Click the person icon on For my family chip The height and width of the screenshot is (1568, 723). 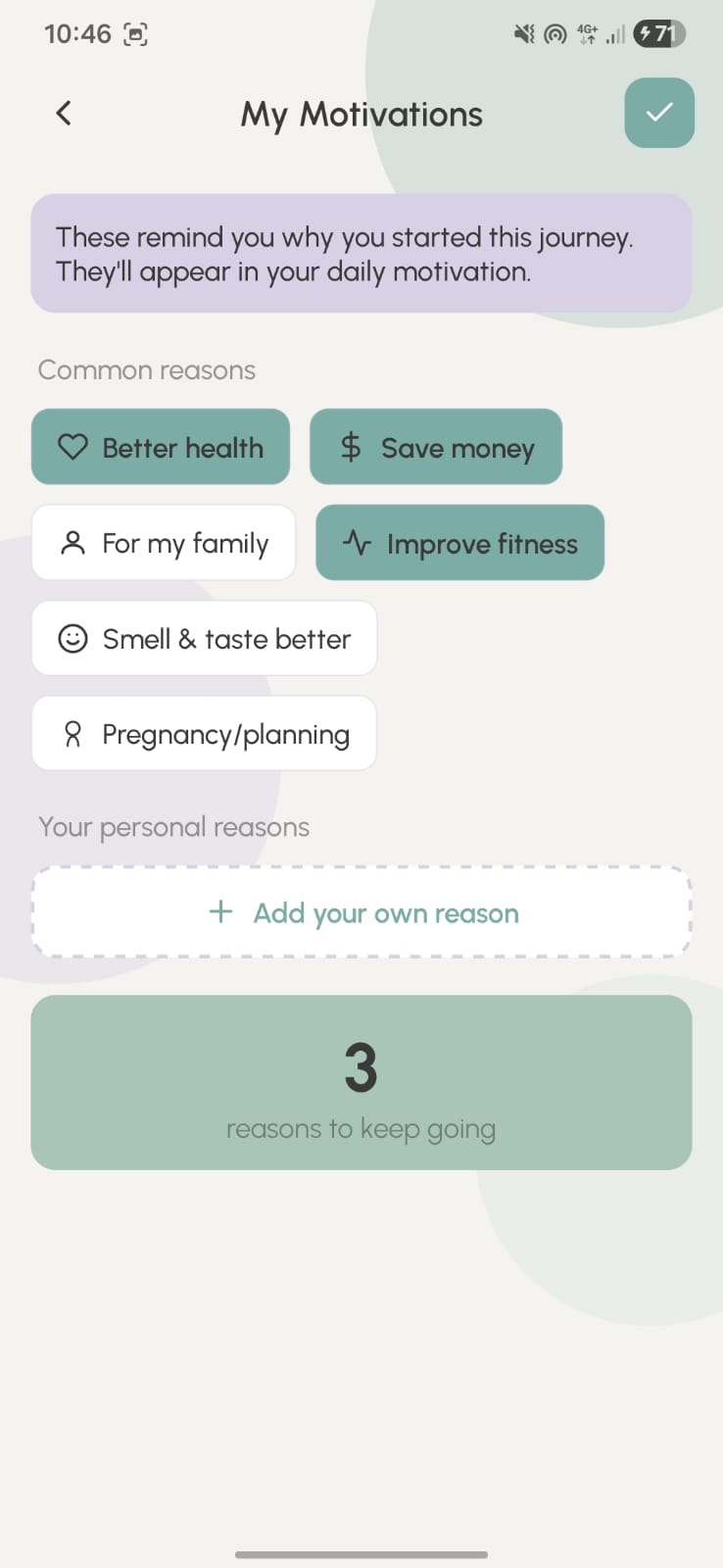tap(72, 543)
